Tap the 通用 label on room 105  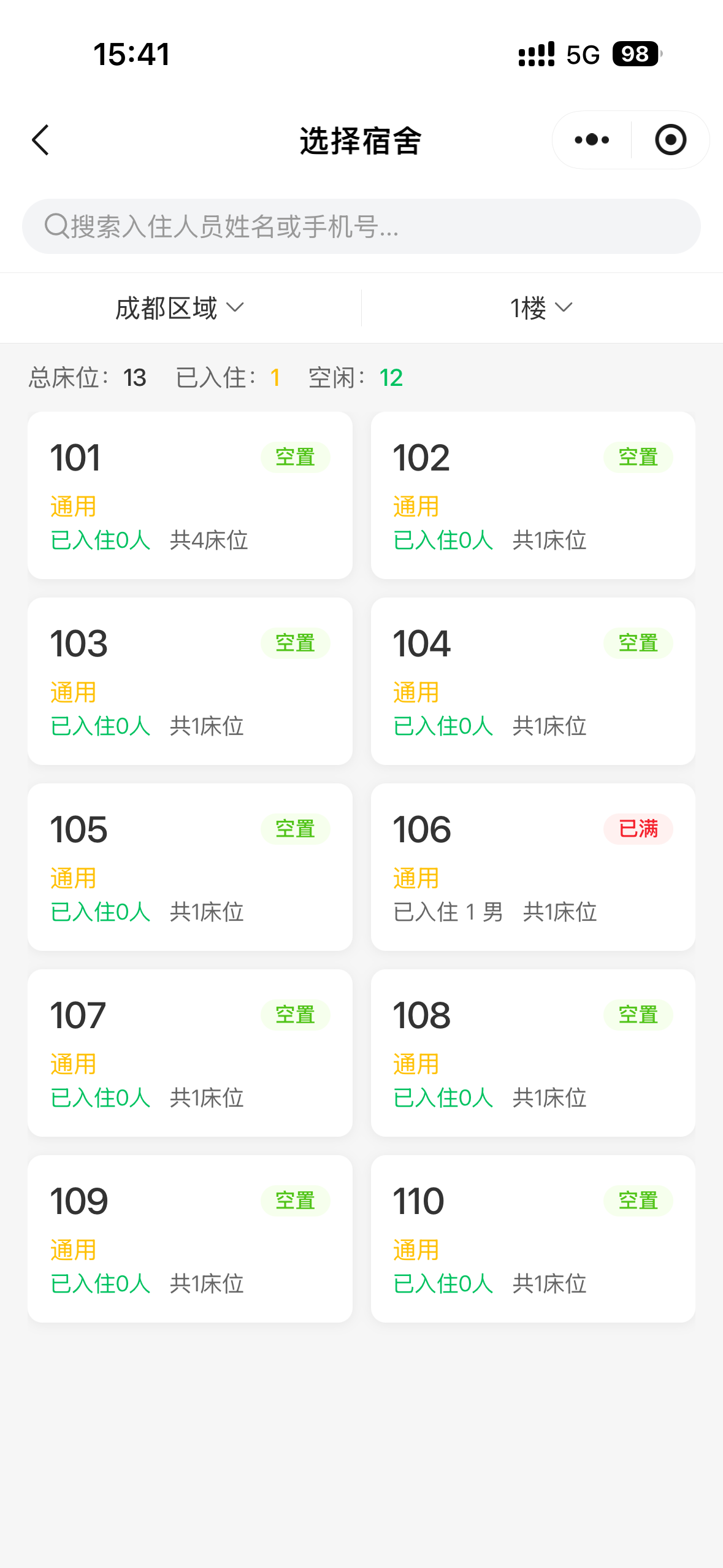tap(72, 878)
